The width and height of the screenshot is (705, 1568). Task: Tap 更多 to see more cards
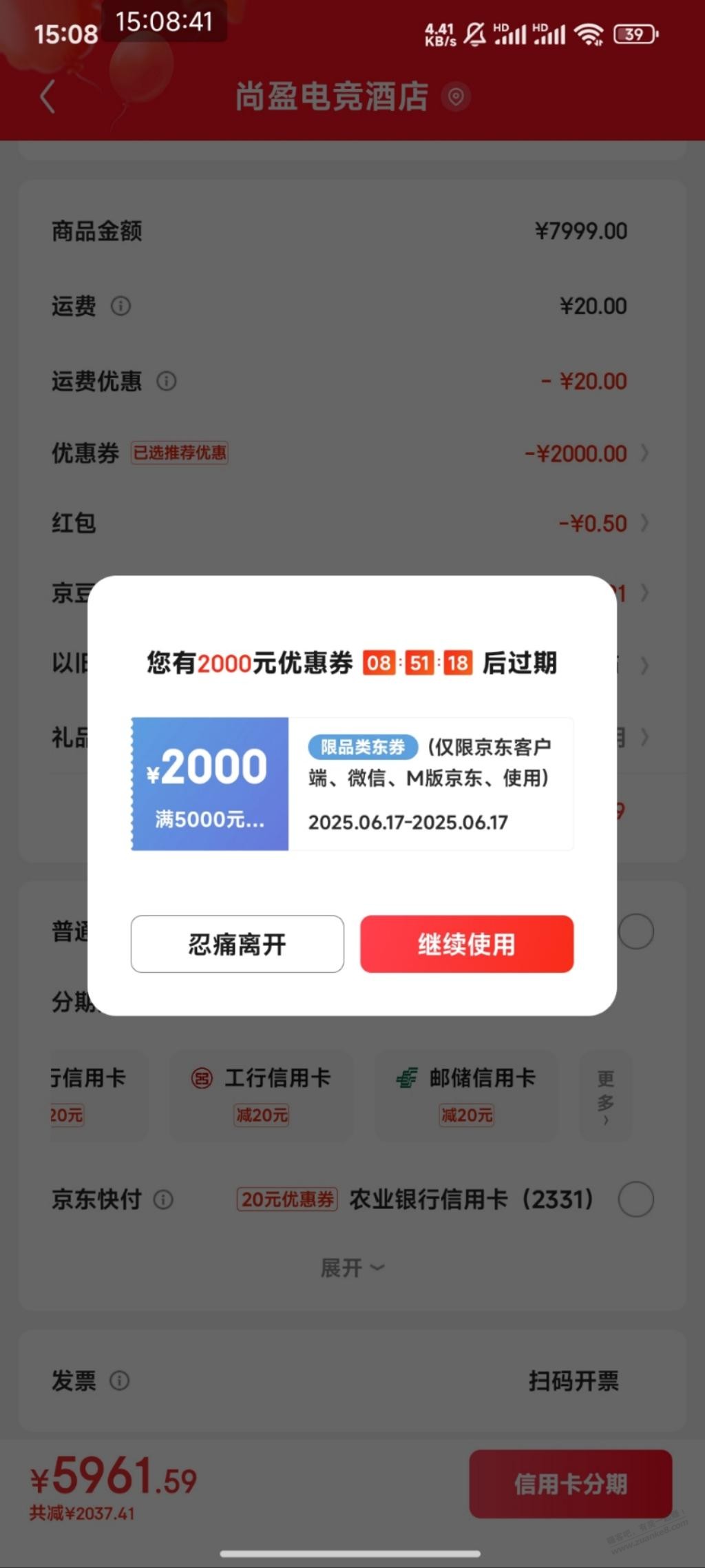pyautogui.click(x=605, y=1097)
